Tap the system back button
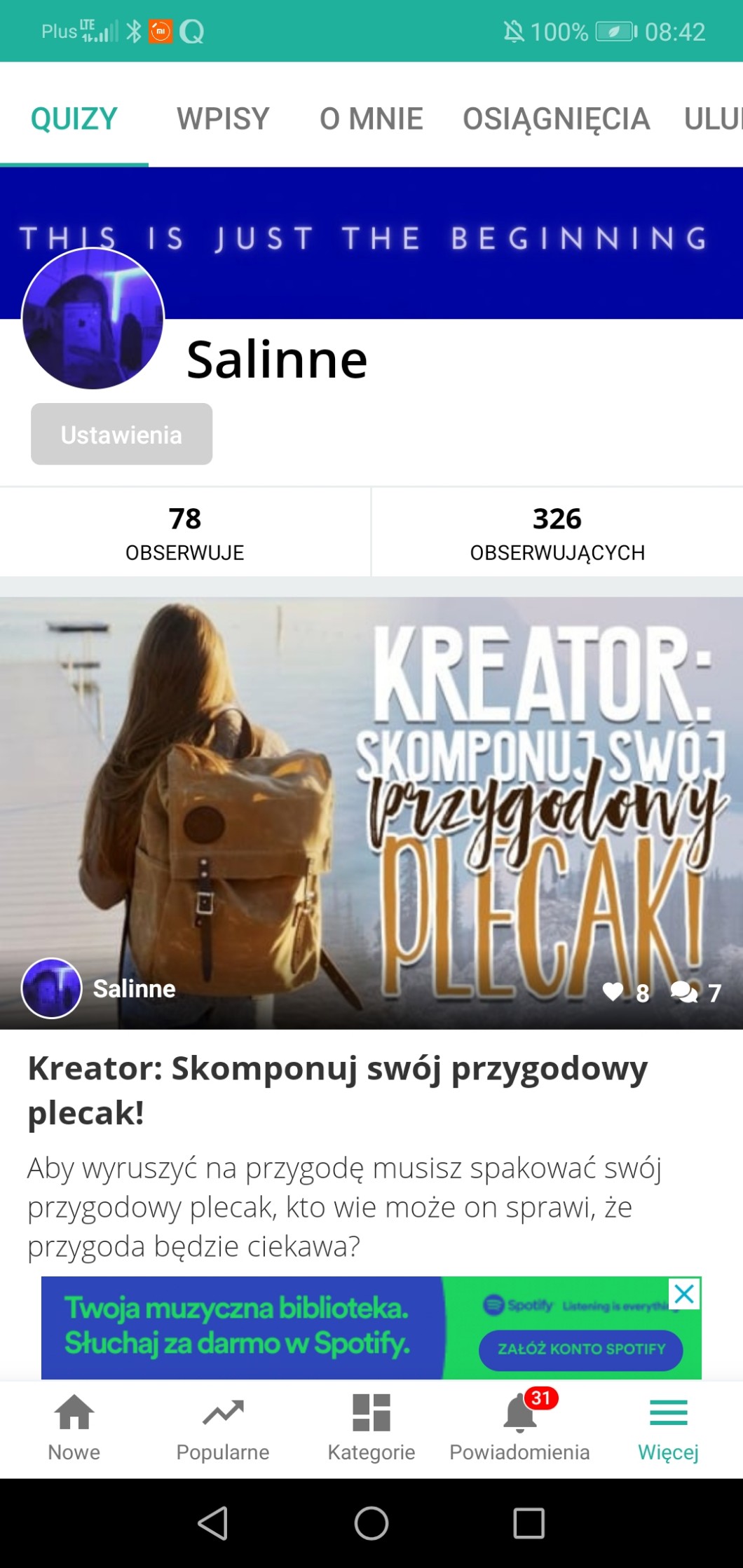The width and height of the screenshot is (743, 1568). click(212, 1523)
